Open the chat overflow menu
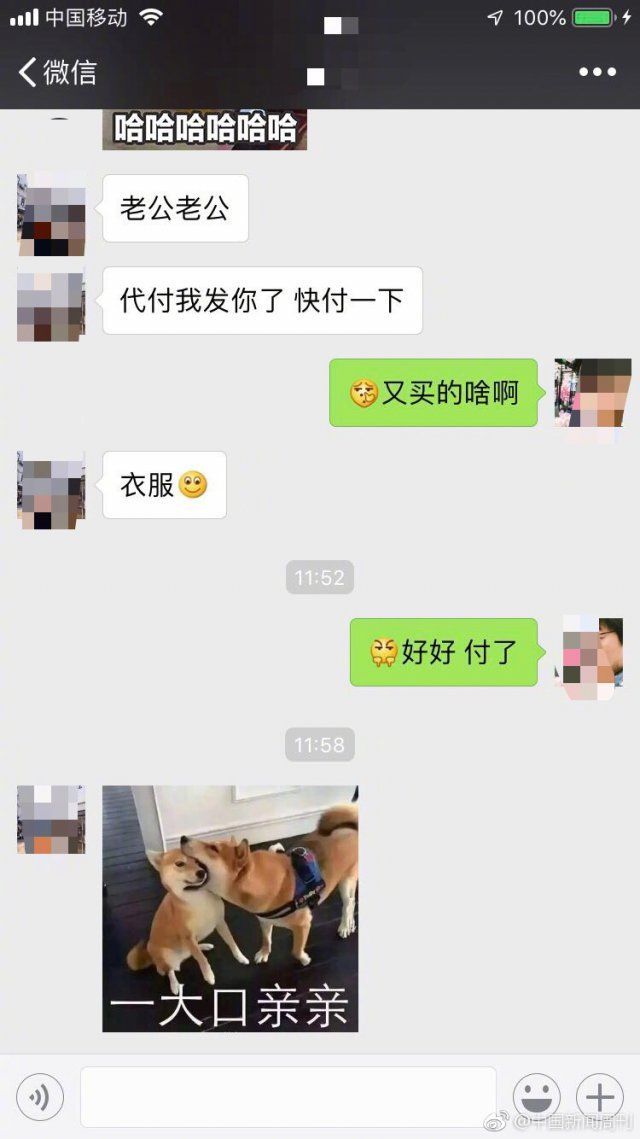 click(597, 72)
